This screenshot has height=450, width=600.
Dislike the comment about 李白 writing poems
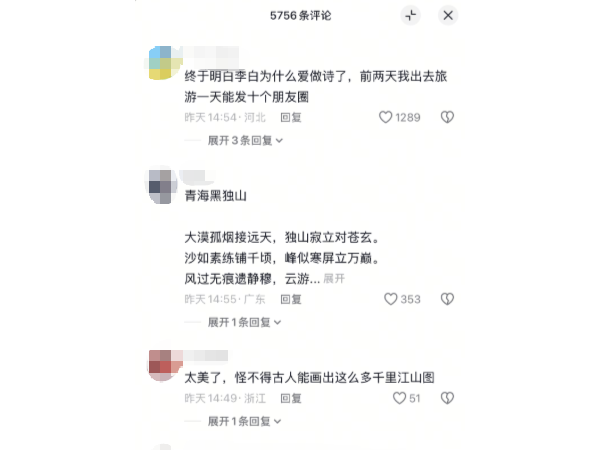tap(448, 117)
